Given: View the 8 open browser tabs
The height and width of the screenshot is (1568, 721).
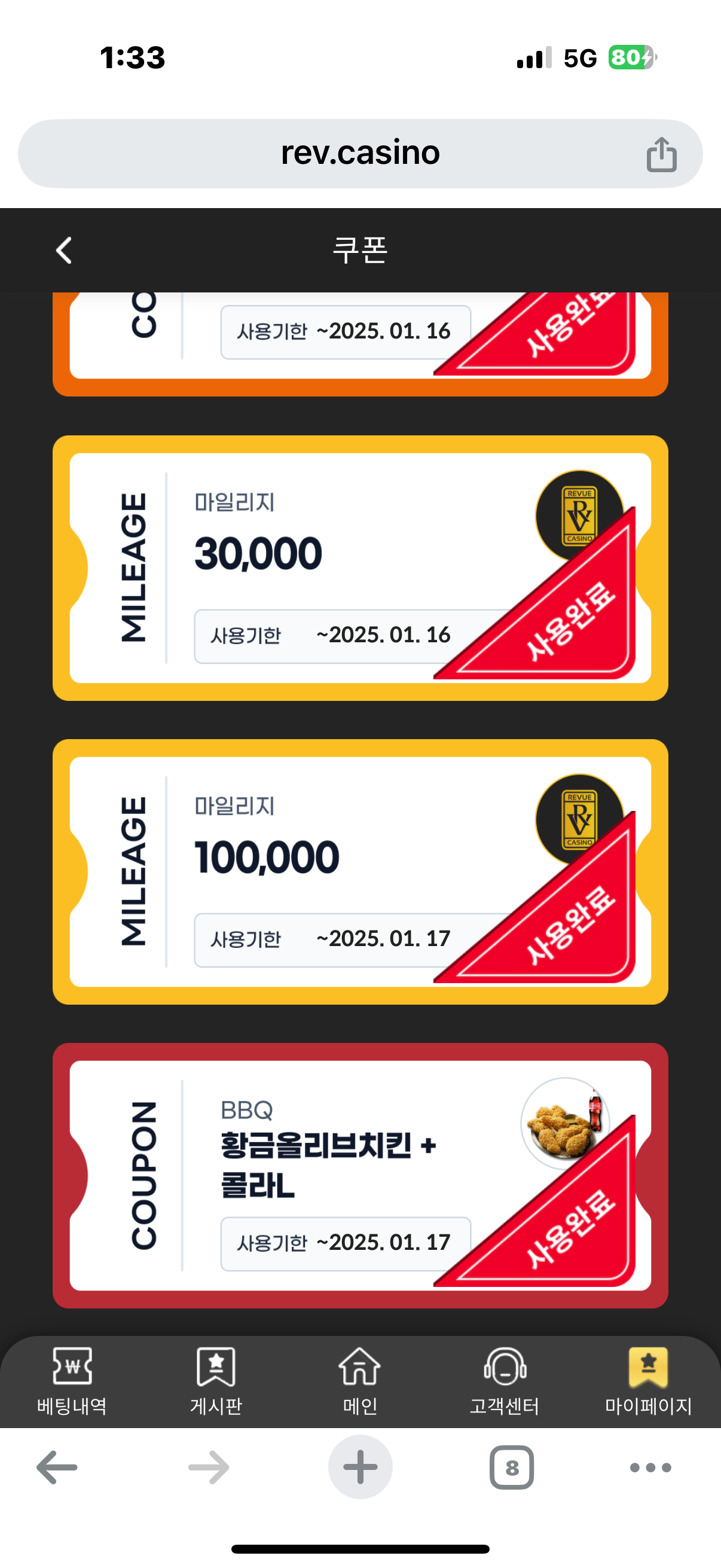Looking at the screenshot, I should coord(512,1468).
